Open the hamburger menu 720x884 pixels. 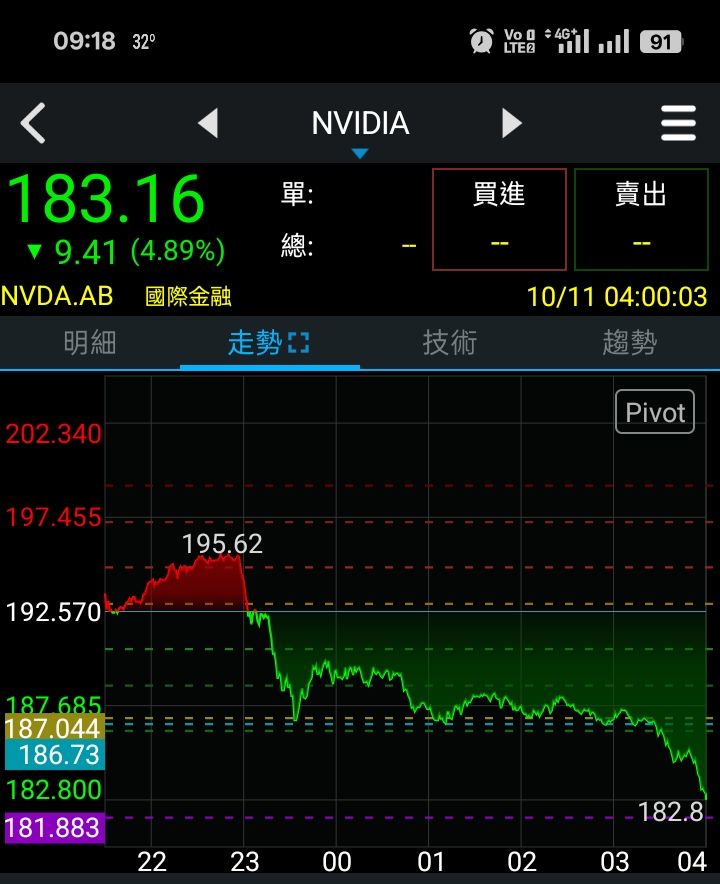(678, 124)
